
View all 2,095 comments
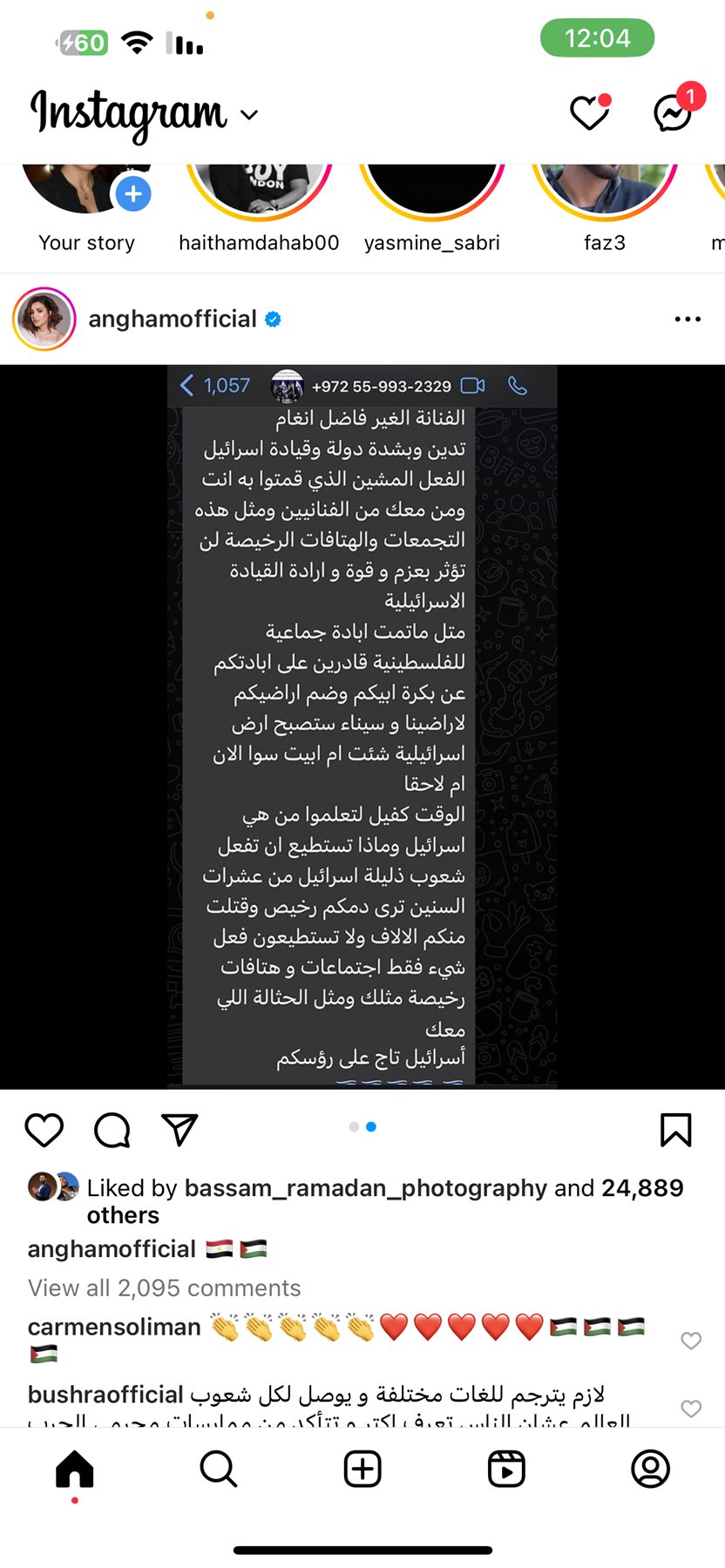click(x=164, y=1288)
